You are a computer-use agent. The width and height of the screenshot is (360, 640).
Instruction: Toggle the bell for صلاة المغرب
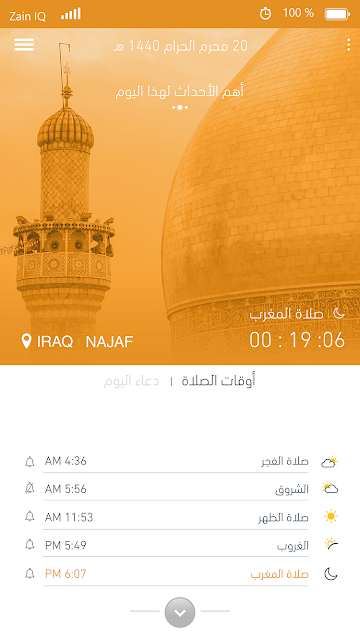[x=29, y=573]
